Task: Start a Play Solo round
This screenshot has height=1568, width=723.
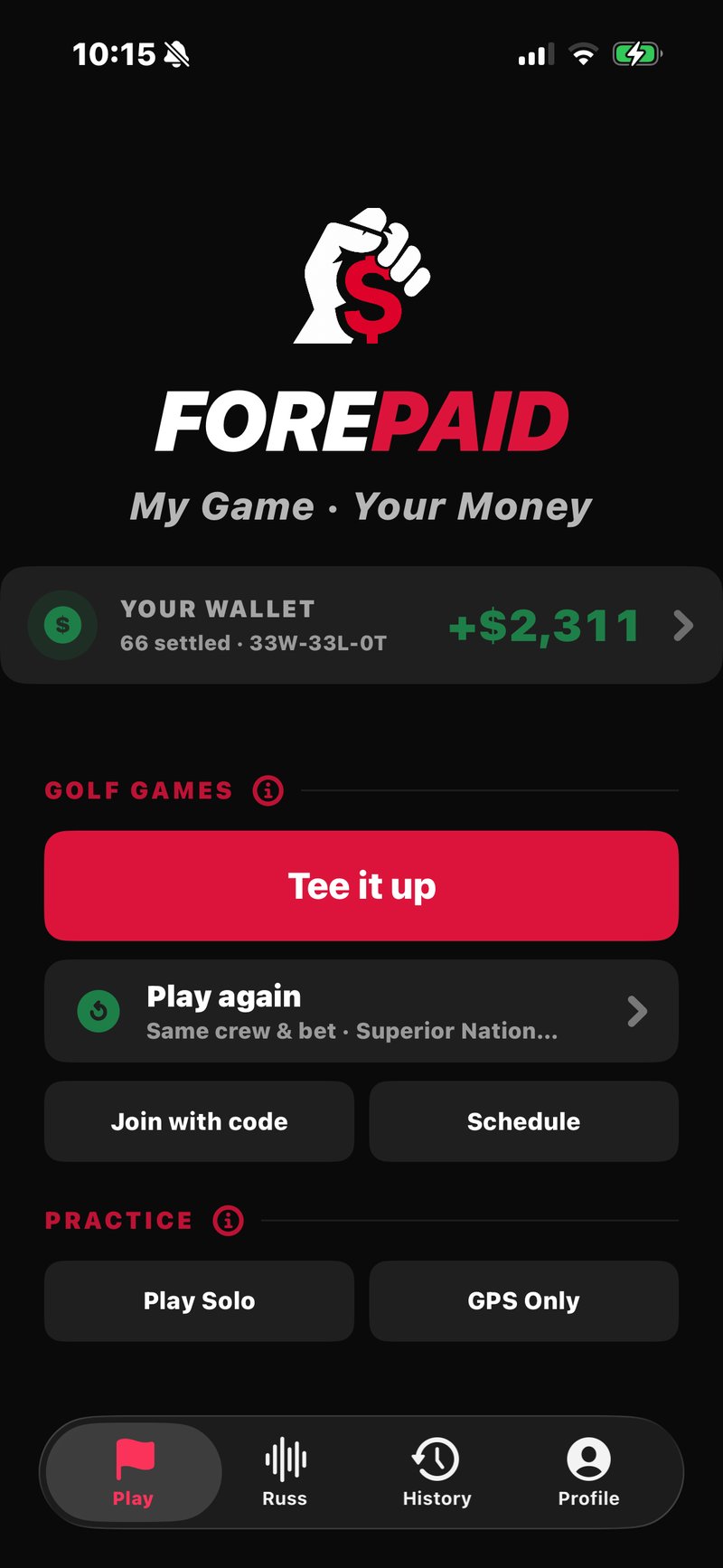Action: (199, 1301)
